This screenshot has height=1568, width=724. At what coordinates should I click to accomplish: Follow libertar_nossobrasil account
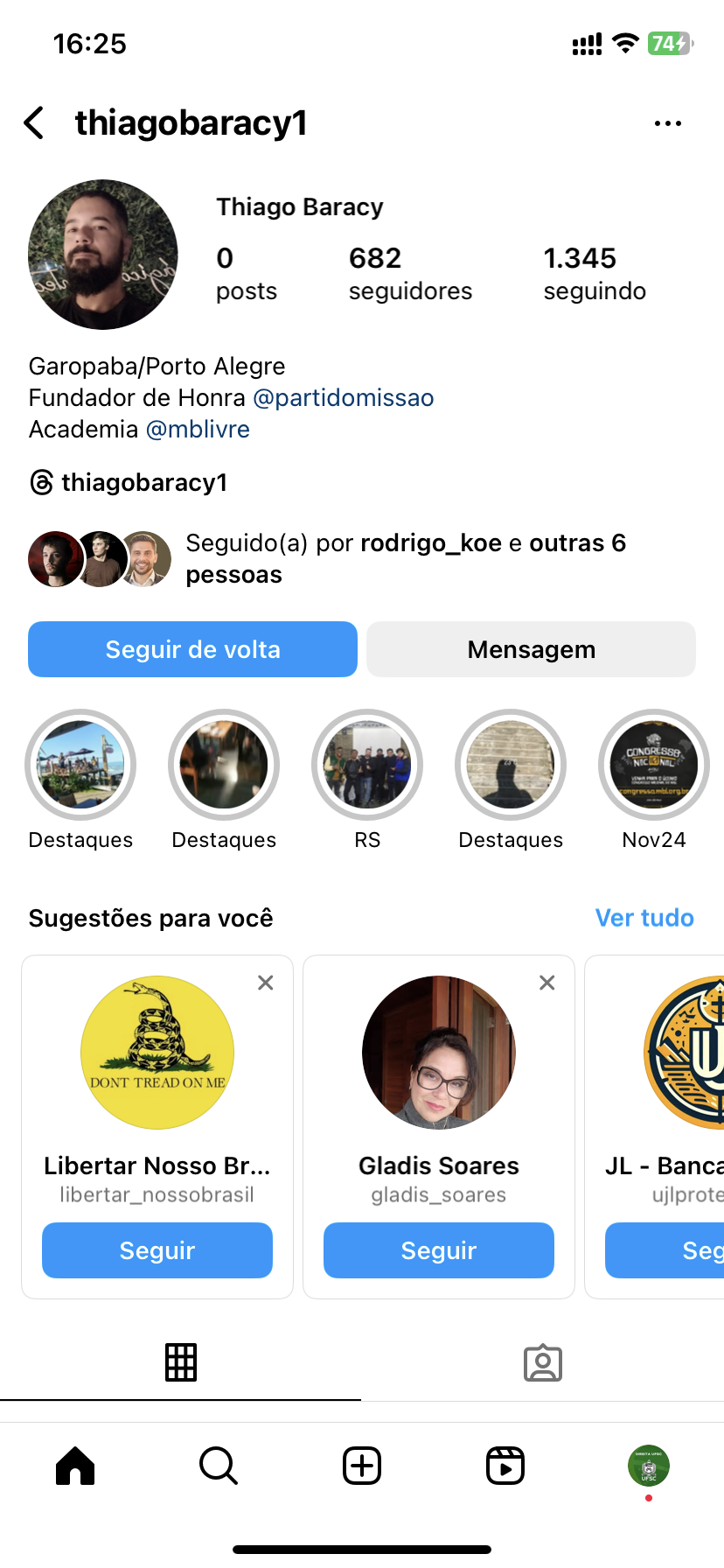157,1250
